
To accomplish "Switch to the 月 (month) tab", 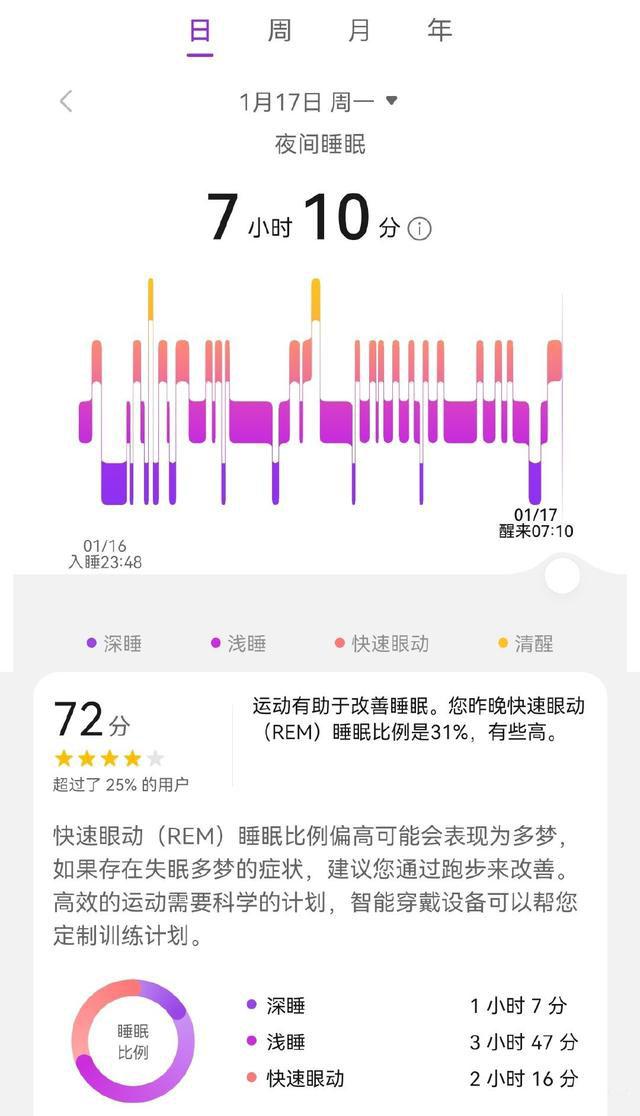I will coord(359,31).
